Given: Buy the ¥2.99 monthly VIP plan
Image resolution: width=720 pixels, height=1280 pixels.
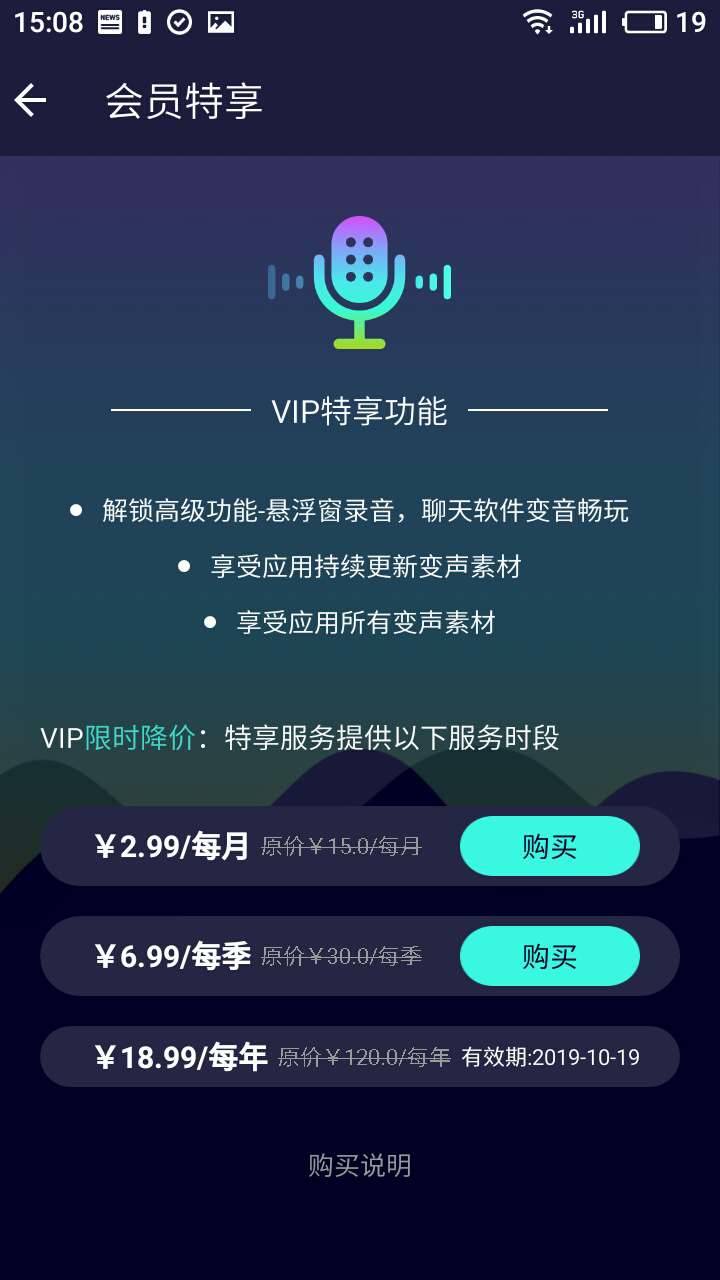Looking at the screenshot, I should click(549, 846).
